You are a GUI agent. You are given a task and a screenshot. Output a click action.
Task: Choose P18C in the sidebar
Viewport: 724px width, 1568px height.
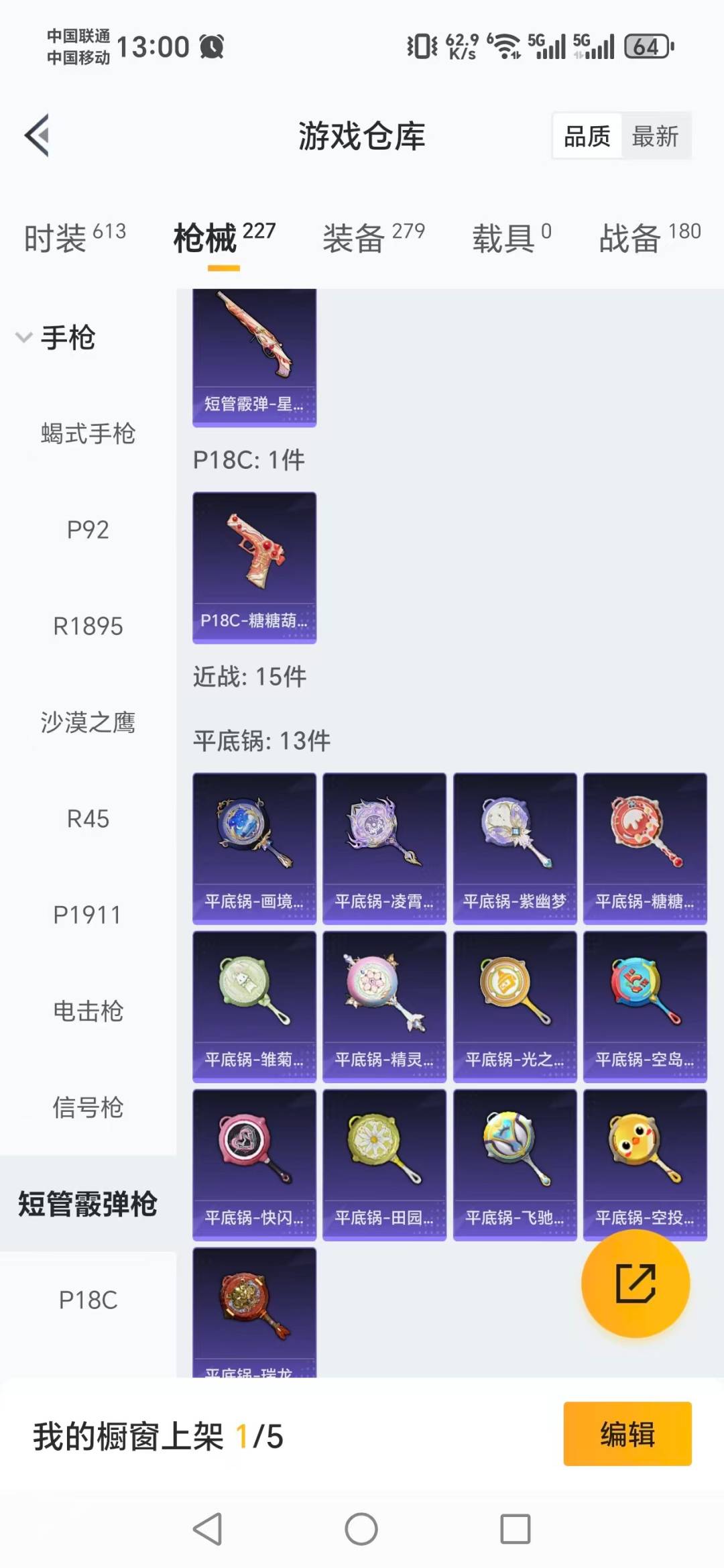88,1300
